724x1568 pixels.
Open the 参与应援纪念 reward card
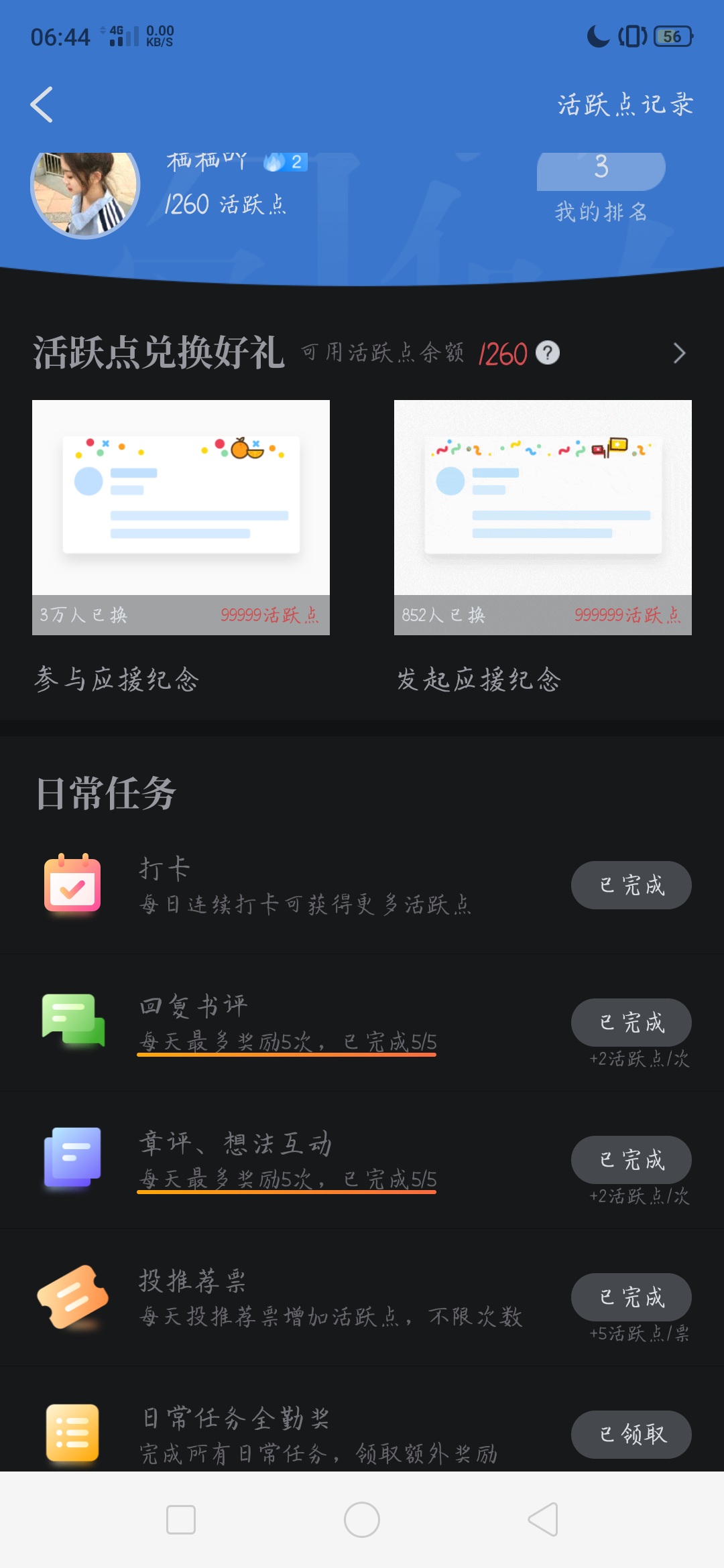[x=181, y=547]
